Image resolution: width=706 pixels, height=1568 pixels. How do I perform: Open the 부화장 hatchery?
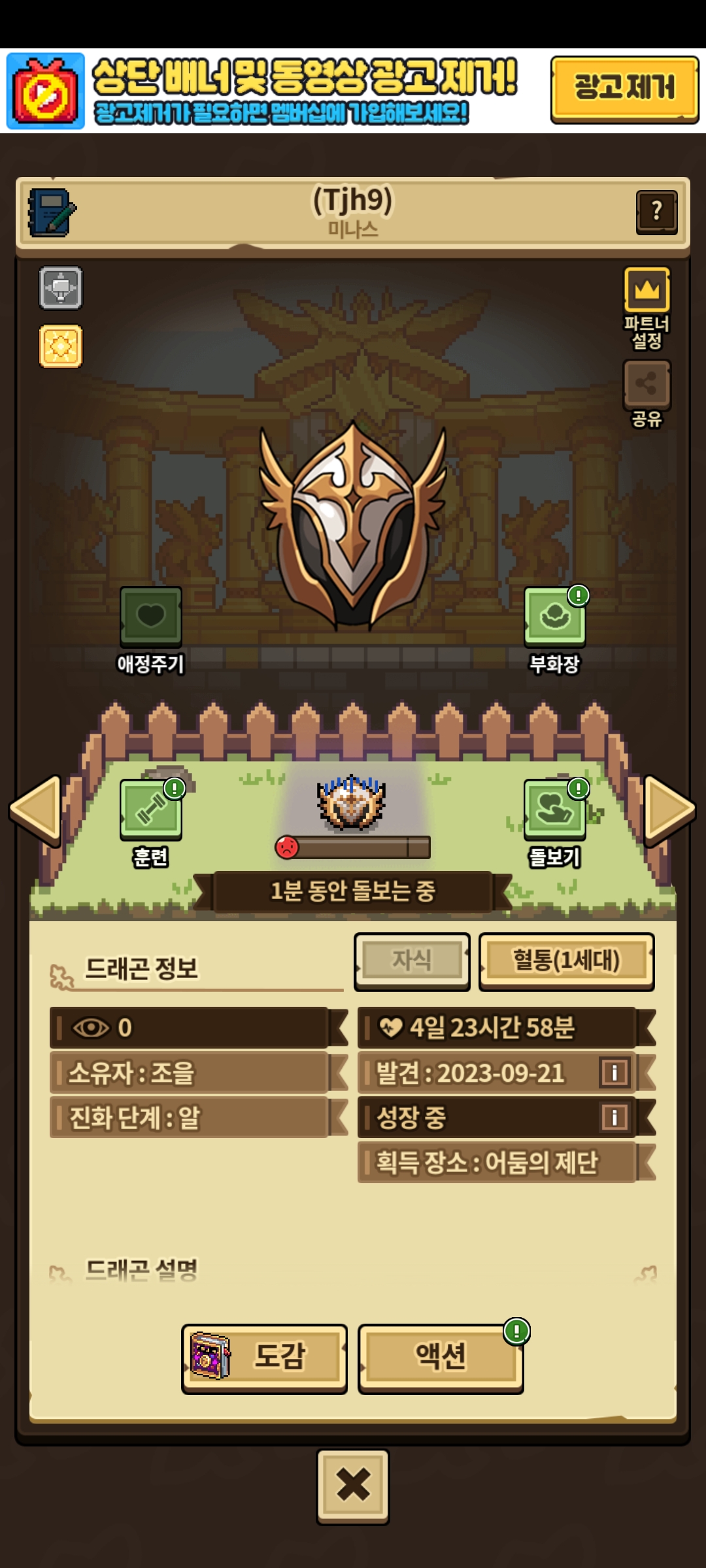(554, 617)
